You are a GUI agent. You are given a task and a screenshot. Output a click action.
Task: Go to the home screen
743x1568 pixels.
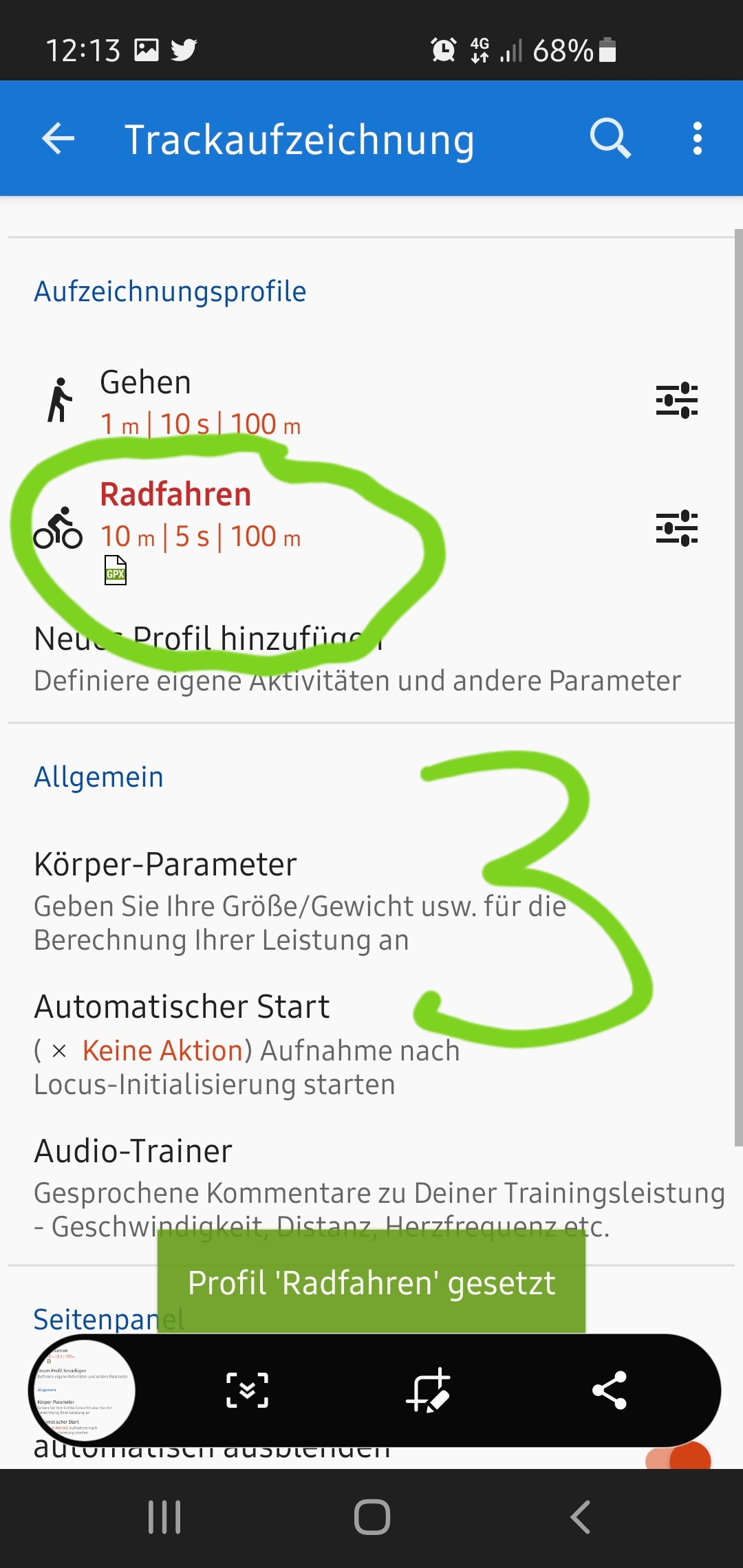coord(371,1517)
